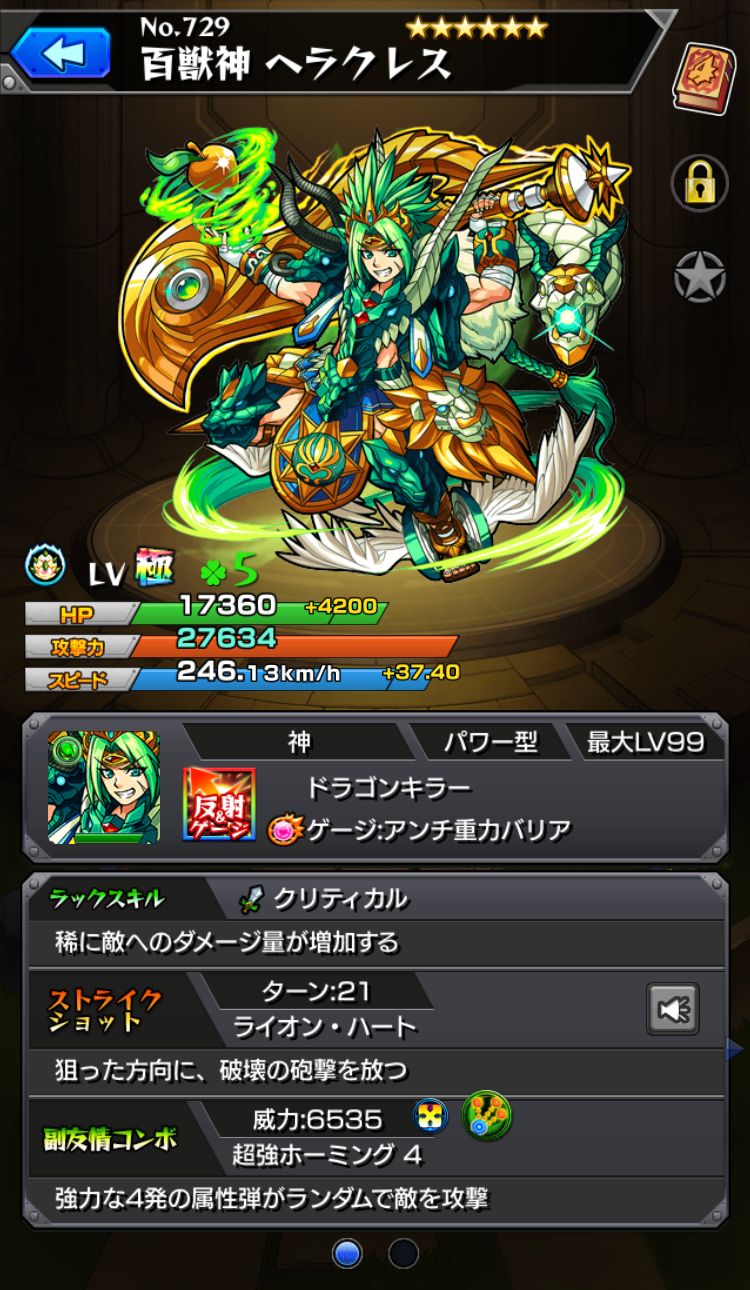Play the Strike Shot voice speaker button

(x=672, y=1009)
